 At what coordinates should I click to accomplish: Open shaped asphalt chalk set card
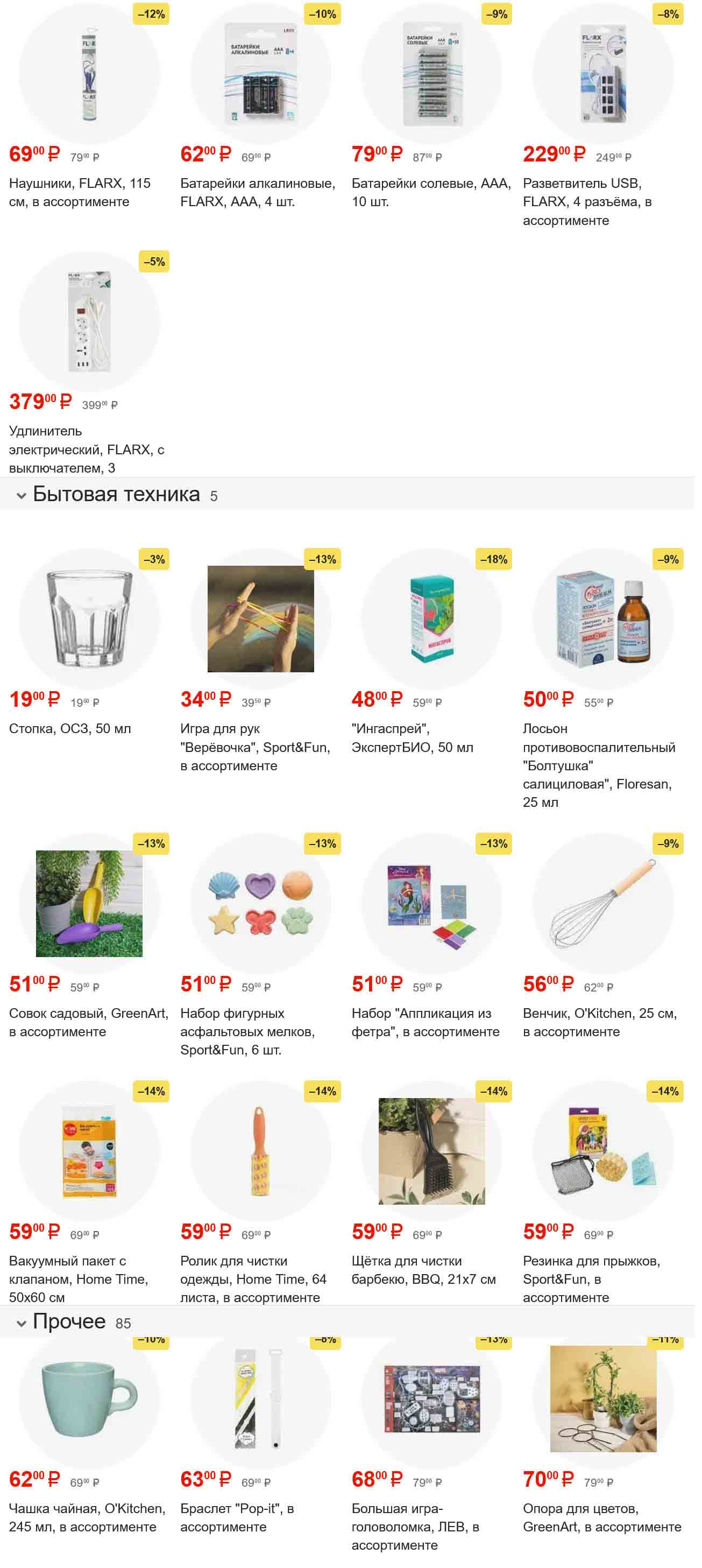tap(260, 903)
